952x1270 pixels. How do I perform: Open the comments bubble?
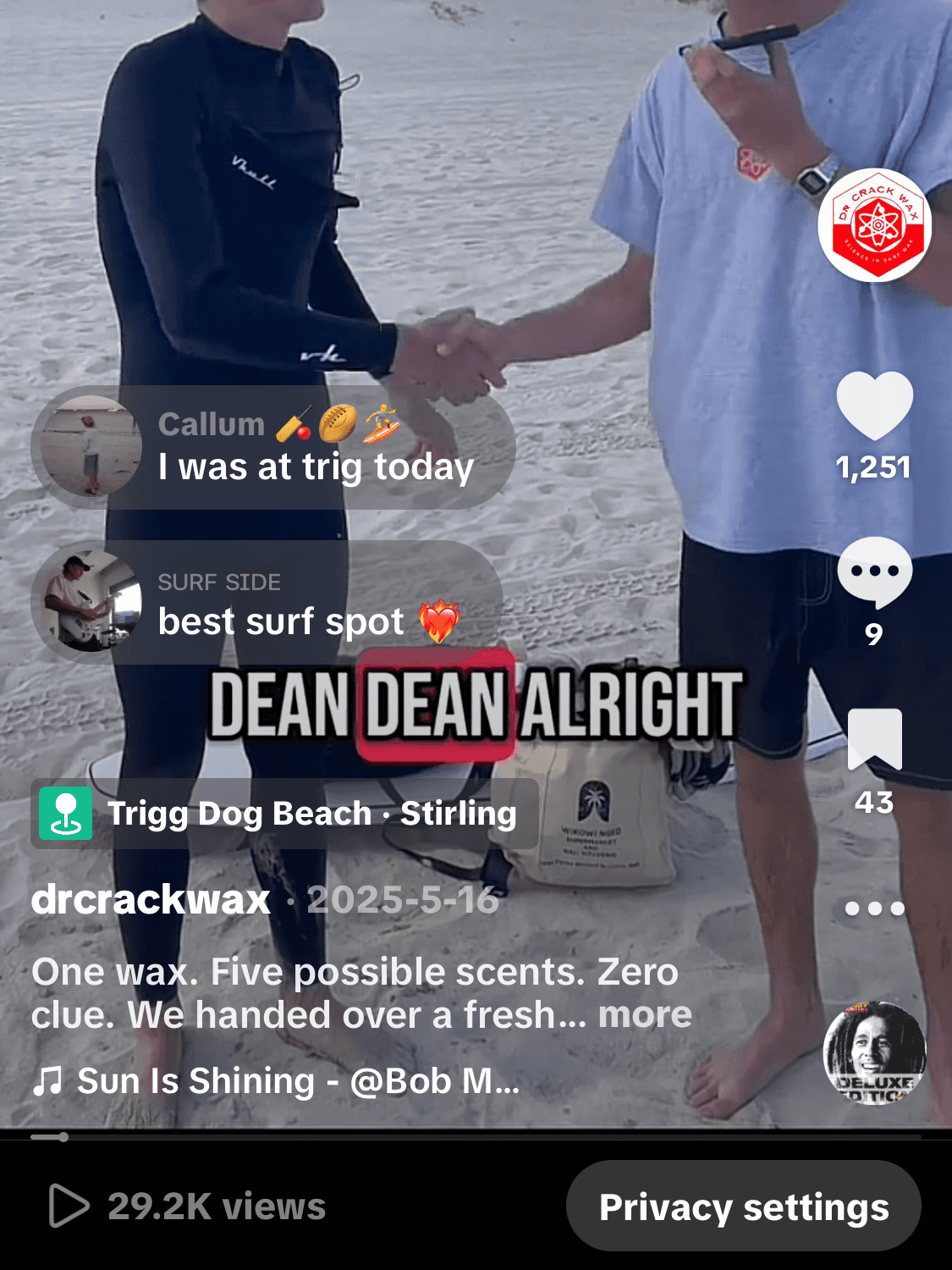(x=874, y=572)
